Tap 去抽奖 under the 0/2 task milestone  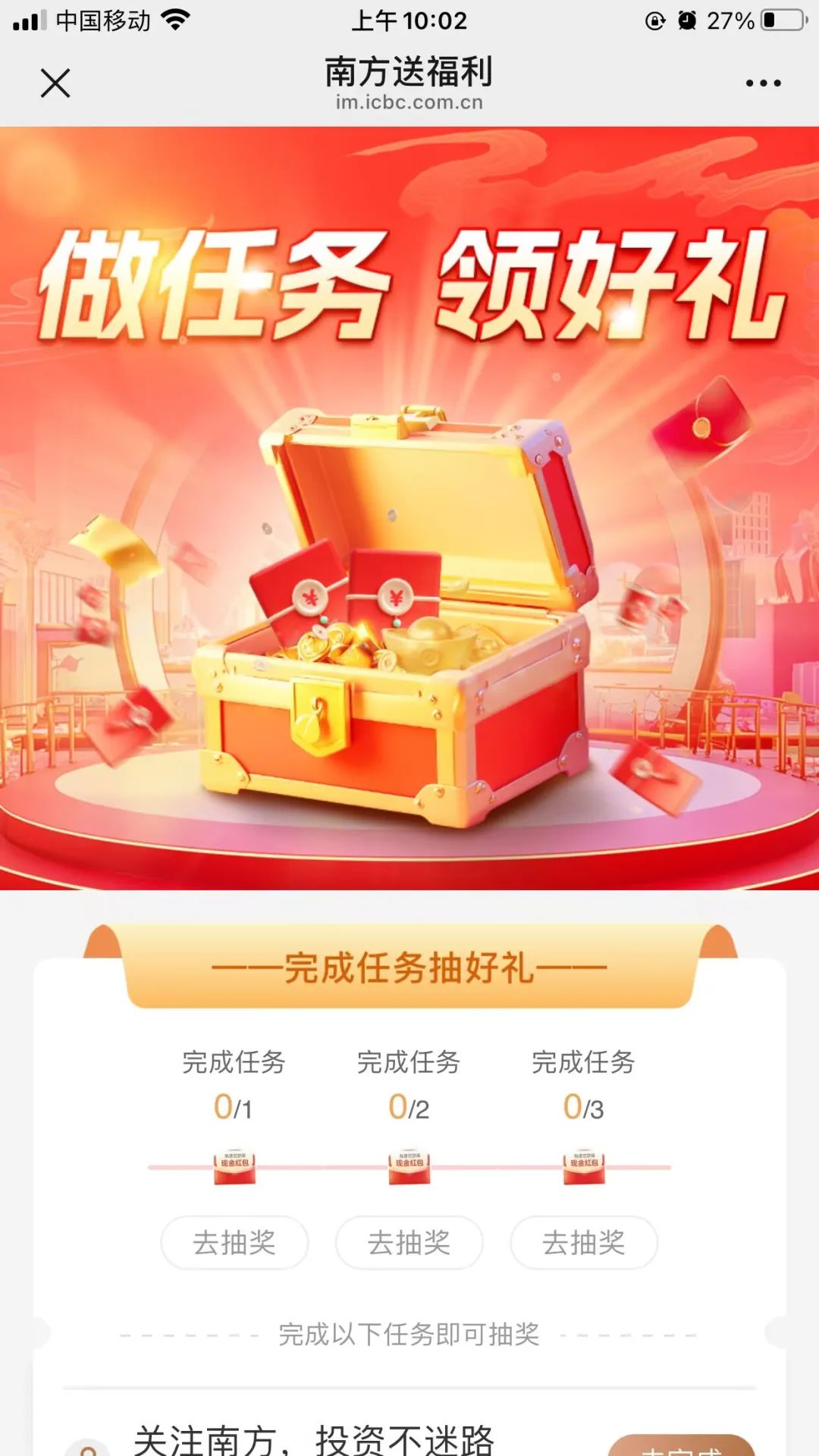(x=409, y=1242)
